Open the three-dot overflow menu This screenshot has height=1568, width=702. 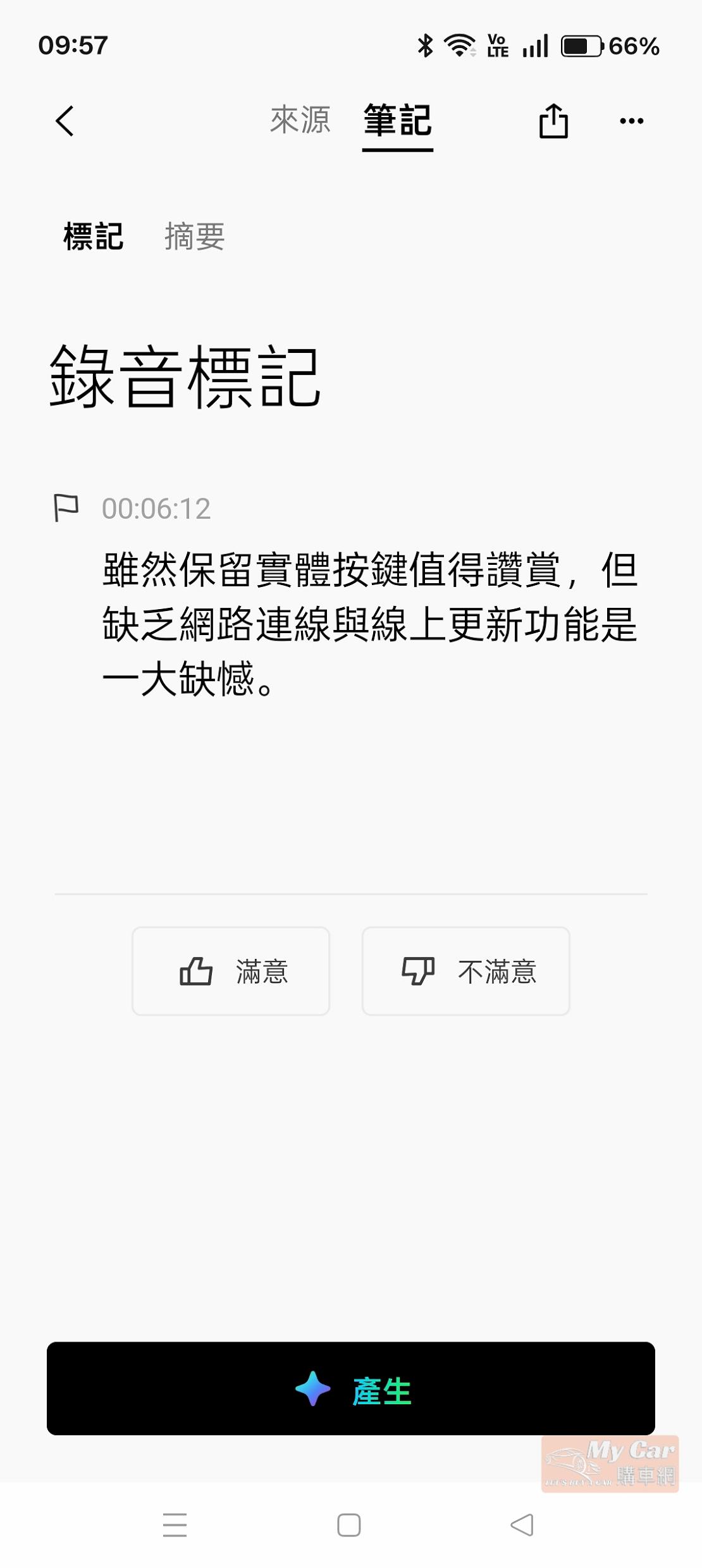[631, 121]
